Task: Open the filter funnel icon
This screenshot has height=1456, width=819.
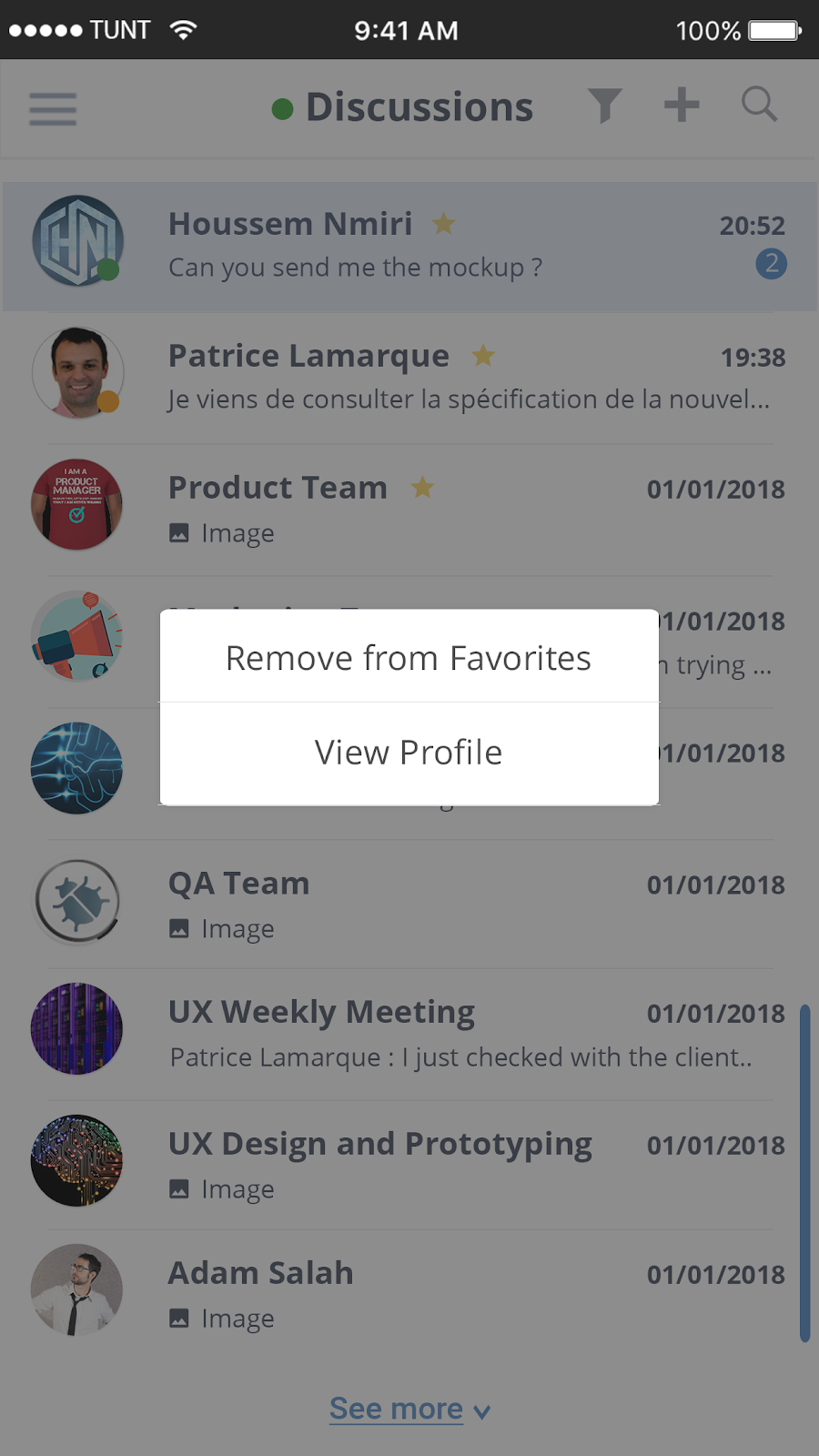Action: (x=604, y=106)
